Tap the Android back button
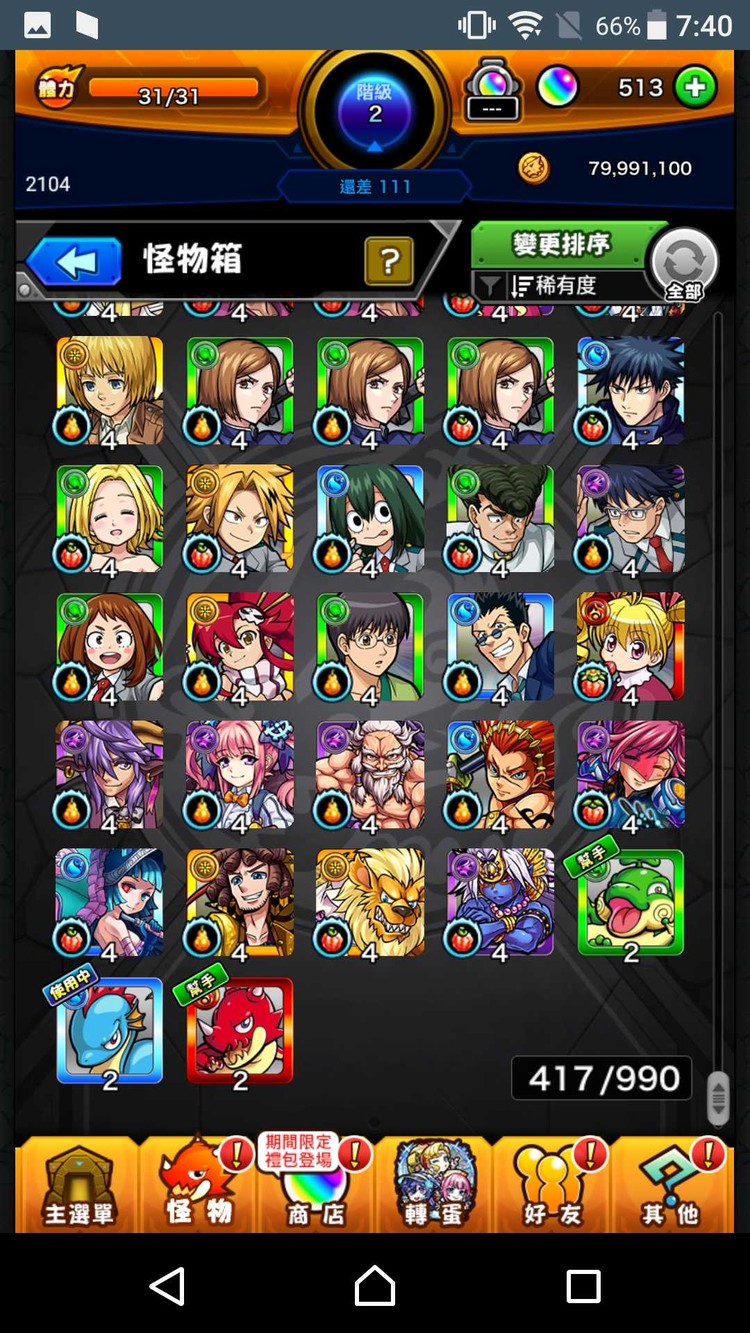This screenshot has height=1333, width=750. click(x=167, y=1285)
